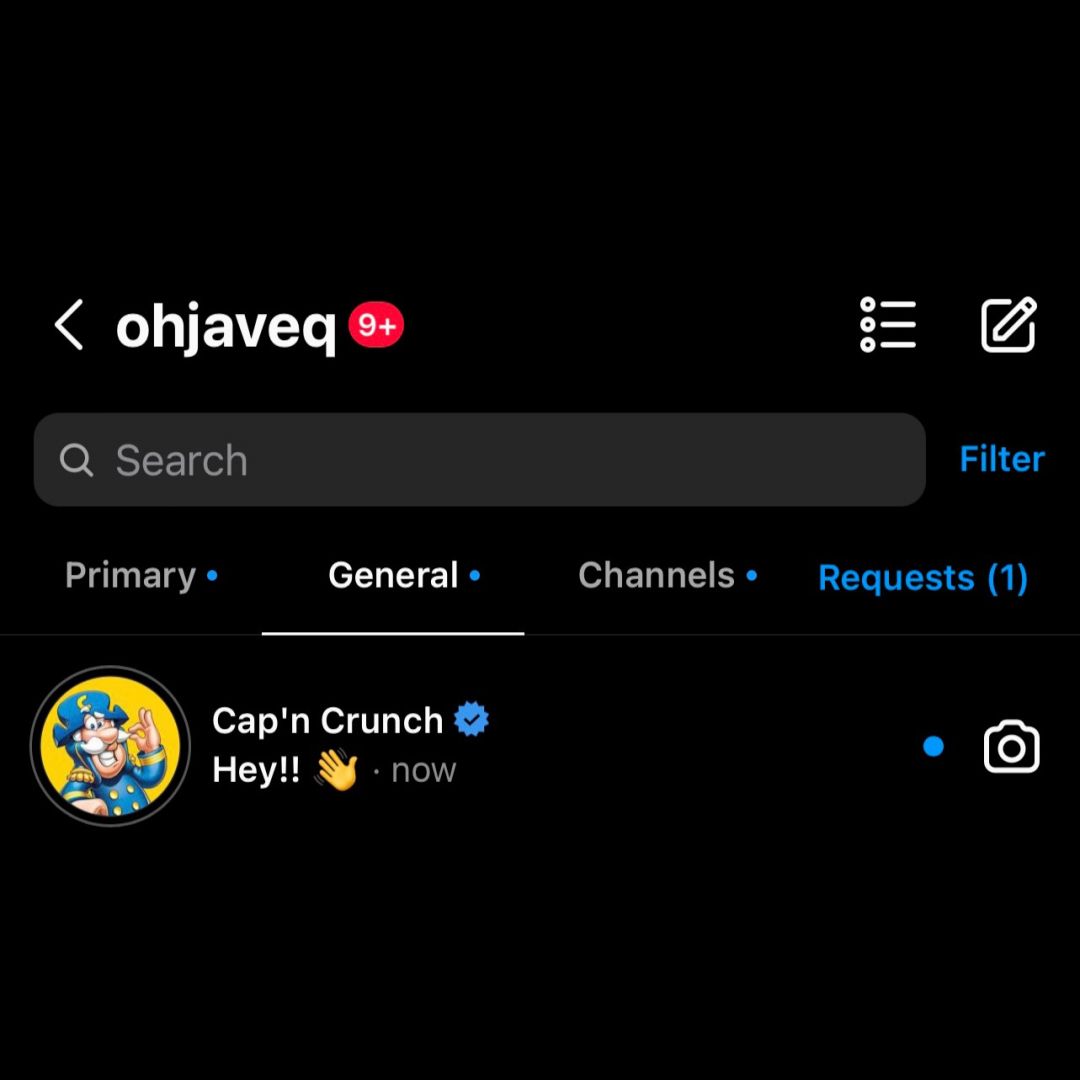Open camera for Cap'n Crunch chat

1011,748
